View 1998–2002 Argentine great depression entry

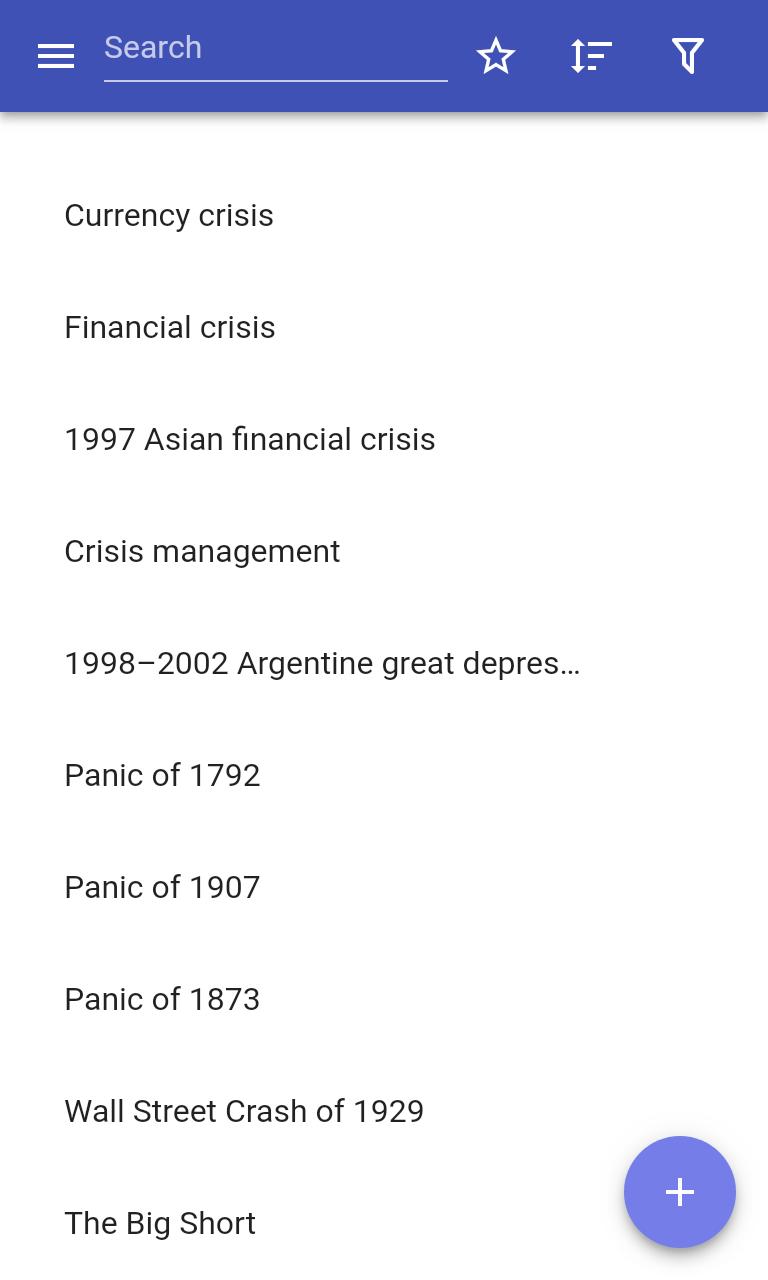click(x=322, y=664)
